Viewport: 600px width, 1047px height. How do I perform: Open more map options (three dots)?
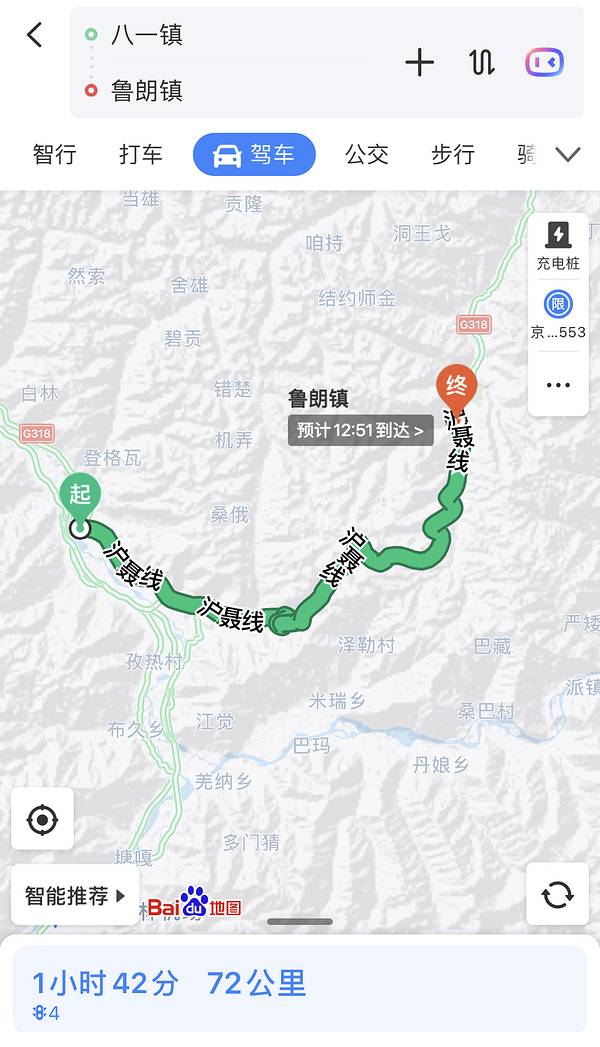click(x=558, y=385)
